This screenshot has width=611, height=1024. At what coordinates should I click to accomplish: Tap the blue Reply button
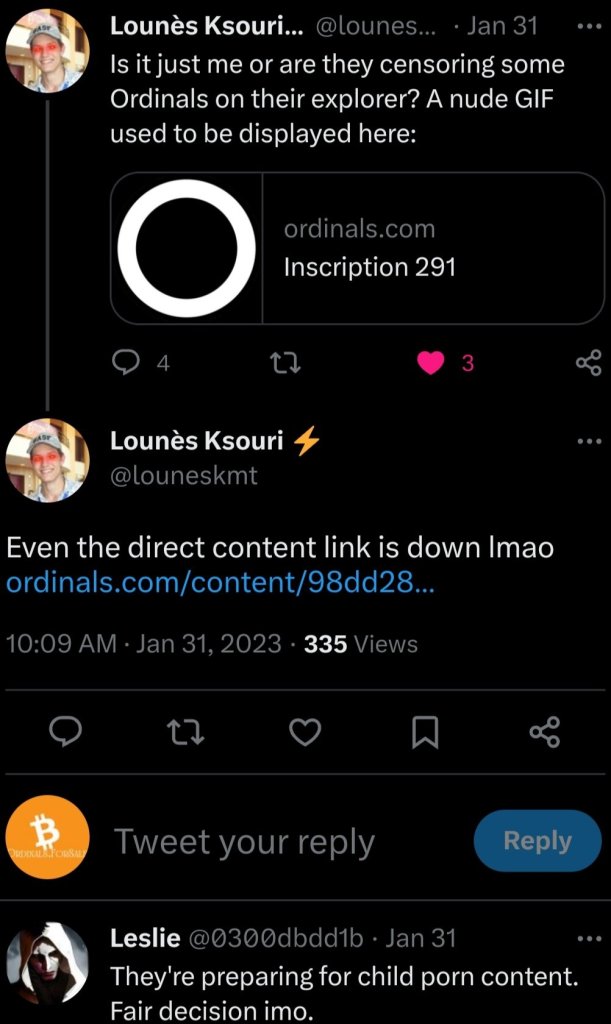537,841
